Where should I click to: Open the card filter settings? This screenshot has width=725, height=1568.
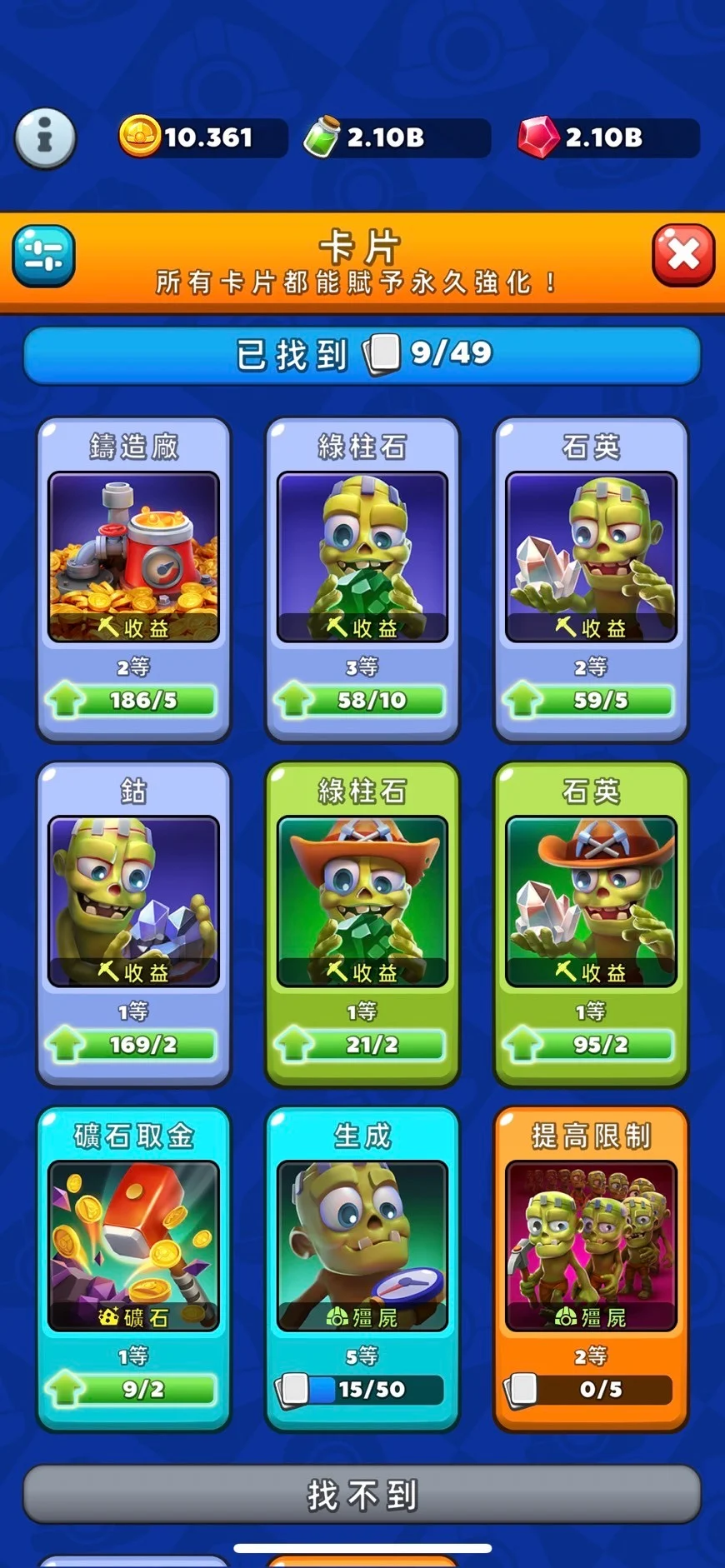[43, 256]
